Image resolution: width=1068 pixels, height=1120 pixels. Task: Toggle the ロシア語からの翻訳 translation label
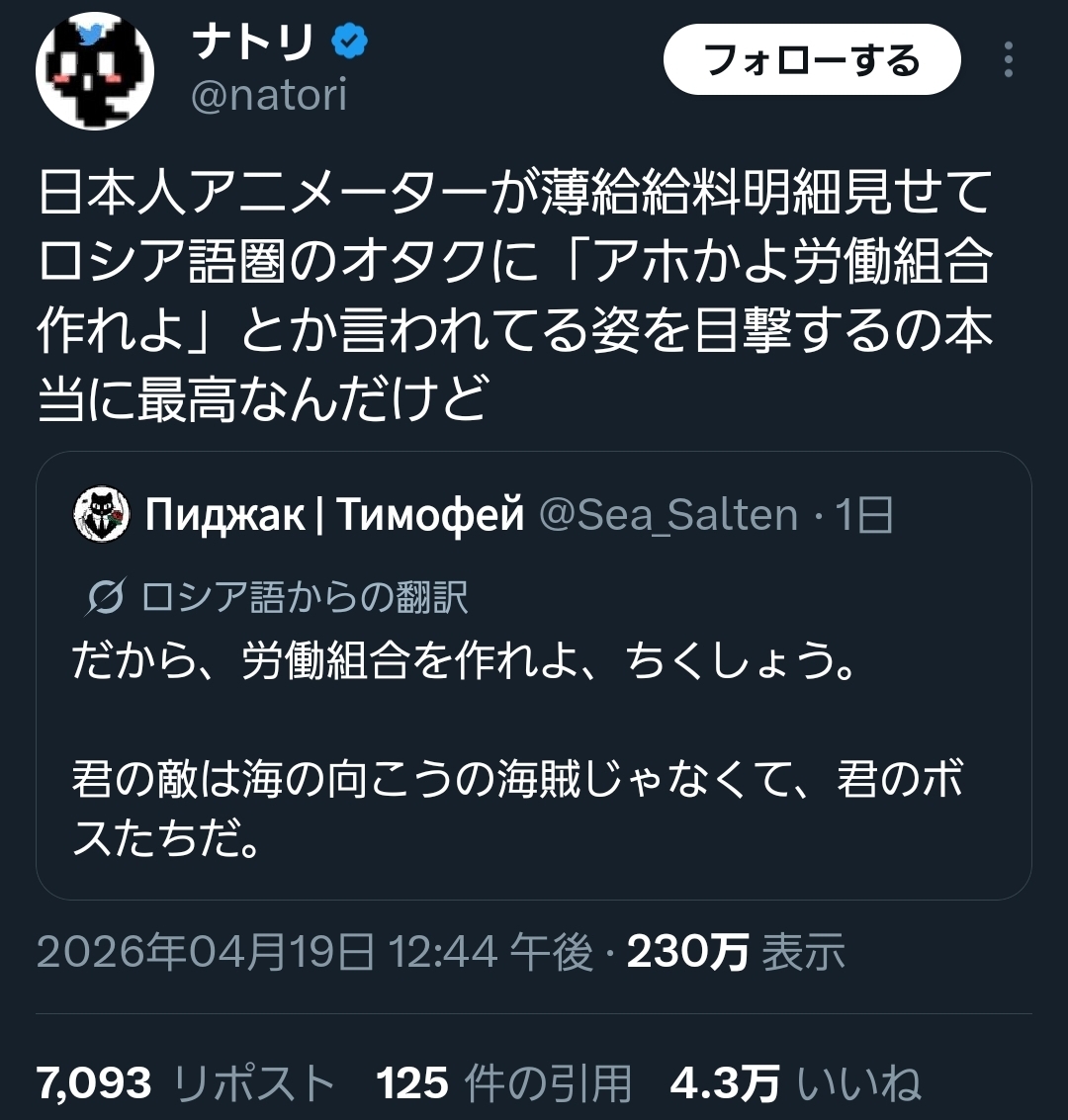tap(279, 597)
